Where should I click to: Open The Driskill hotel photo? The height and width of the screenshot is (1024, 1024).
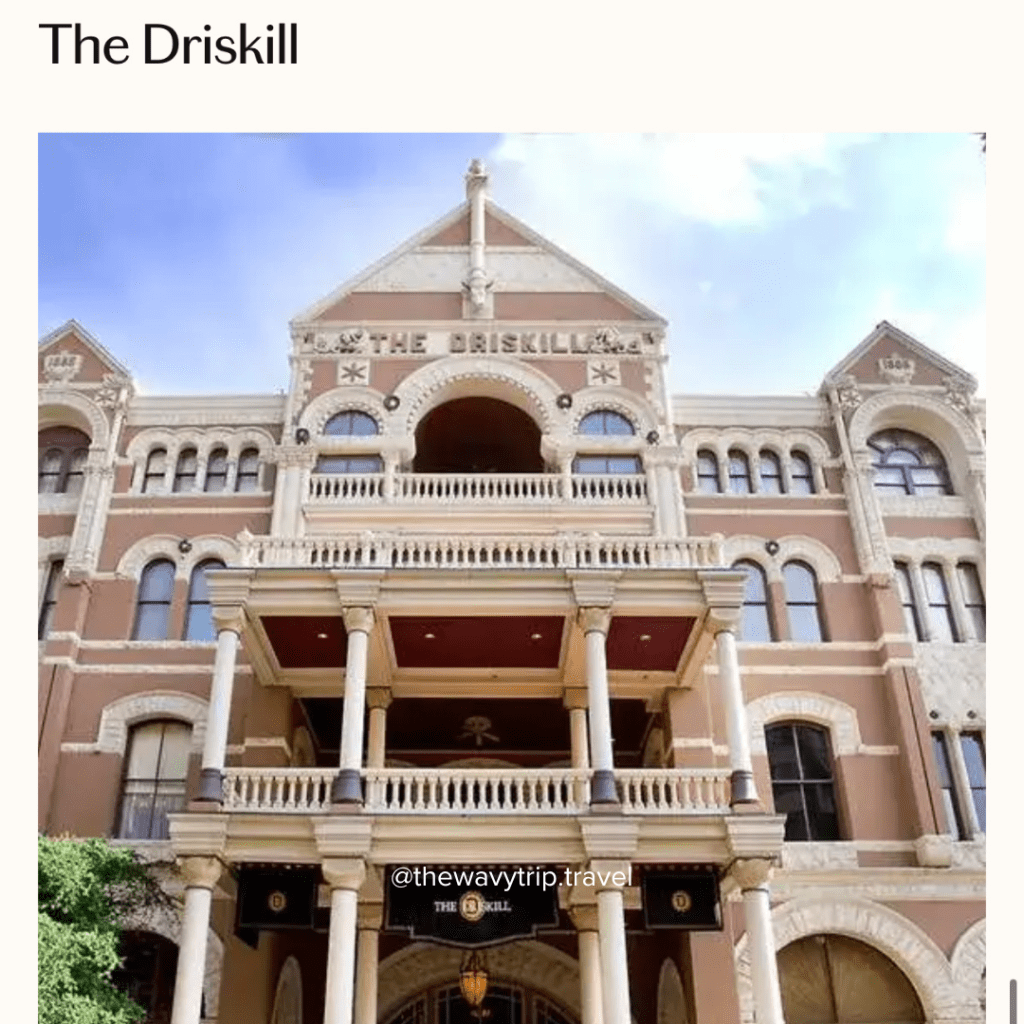(x=511, y=578)
